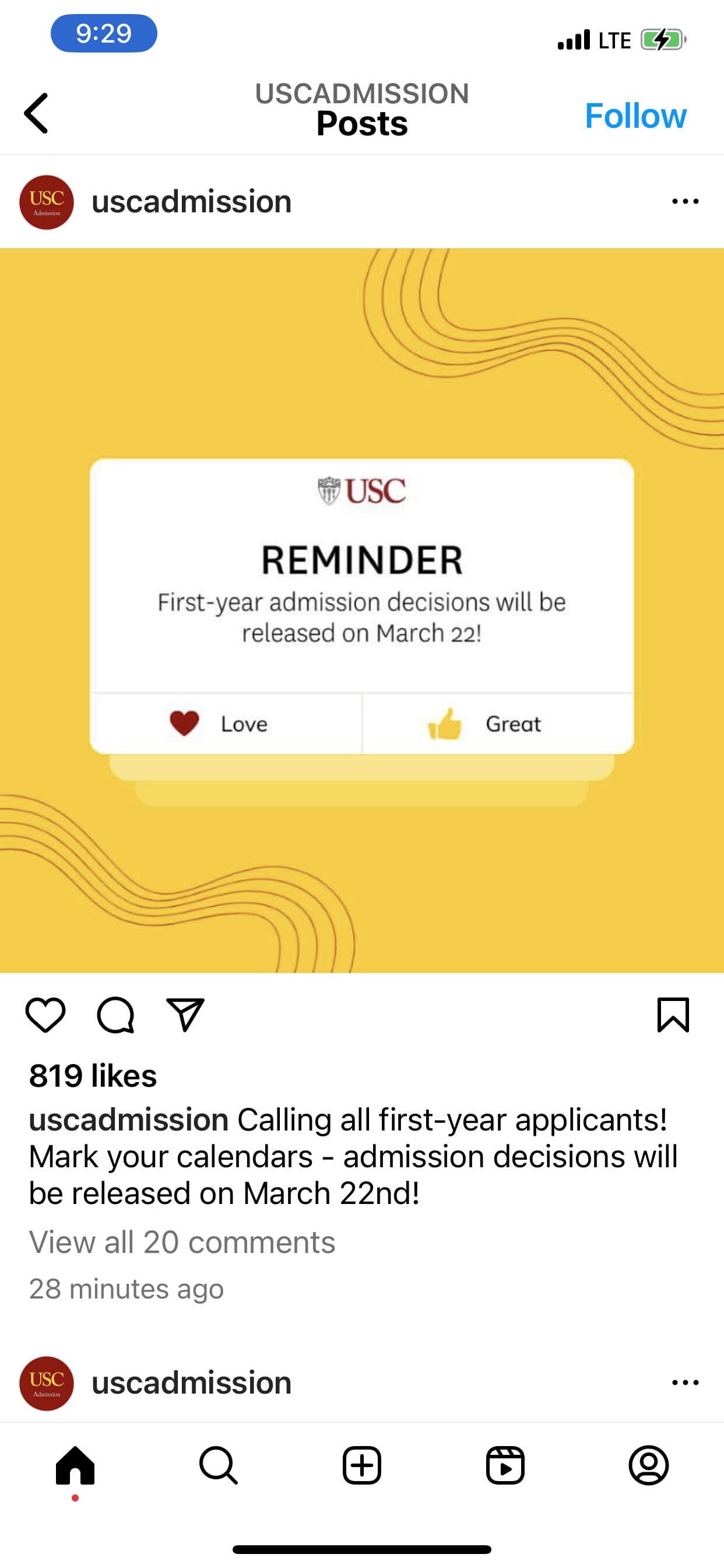Bookmark the admission reminder post
The height and width of the screenshot is (1568, 724).
[x=673, y=1016]
